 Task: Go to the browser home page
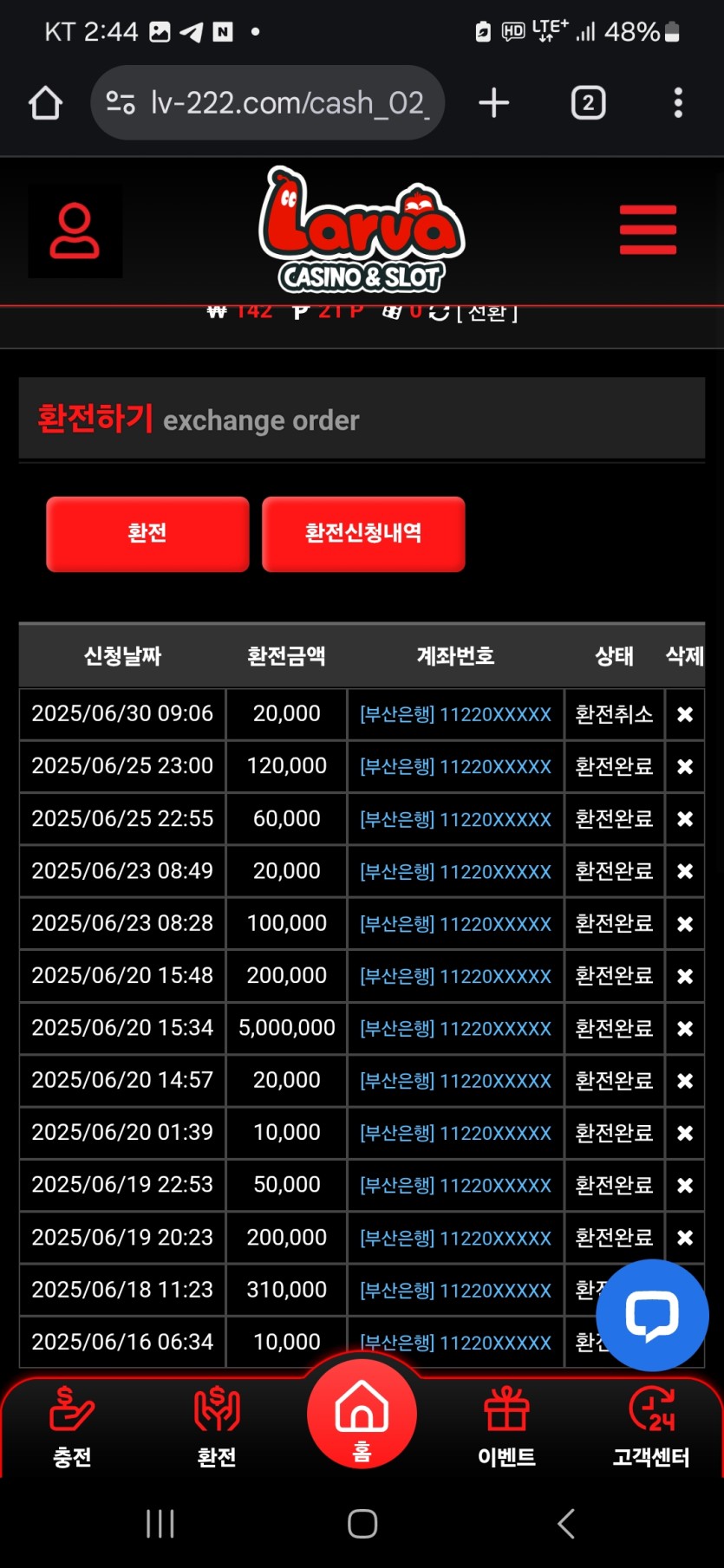pyautogui.click(x=45, y=103)
